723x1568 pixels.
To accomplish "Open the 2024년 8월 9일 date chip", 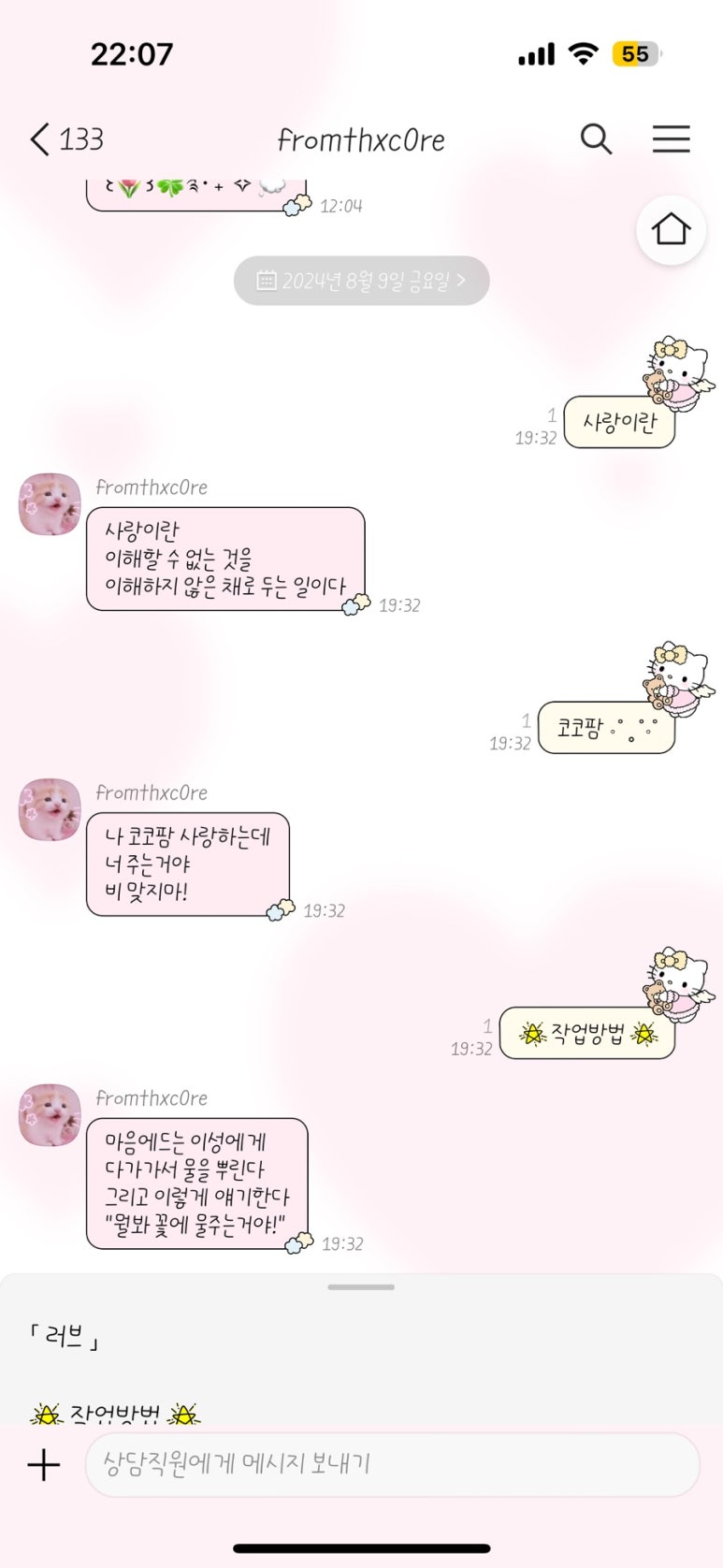I will (x=361, y=281).
